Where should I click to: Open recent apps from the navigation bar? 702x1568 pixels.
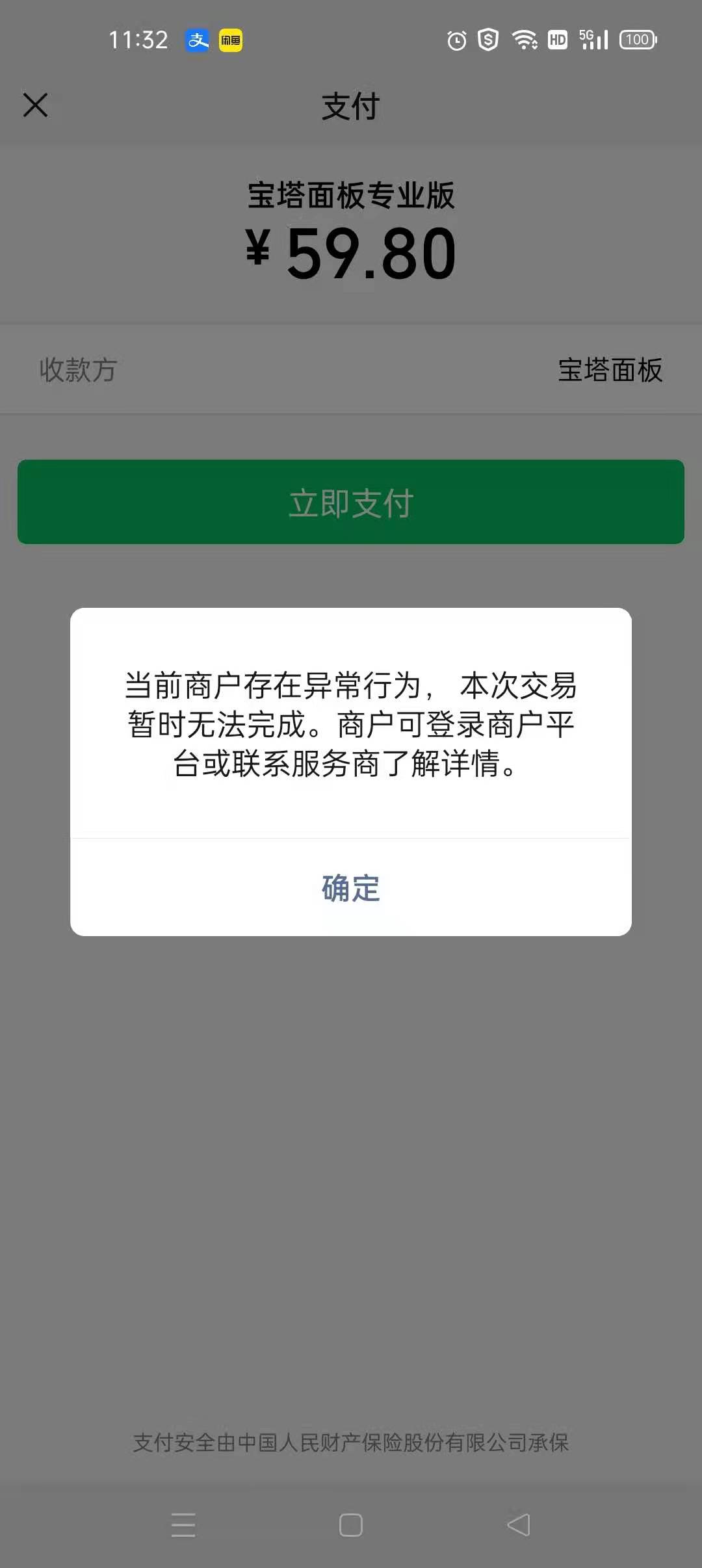tap(183, 1524)
